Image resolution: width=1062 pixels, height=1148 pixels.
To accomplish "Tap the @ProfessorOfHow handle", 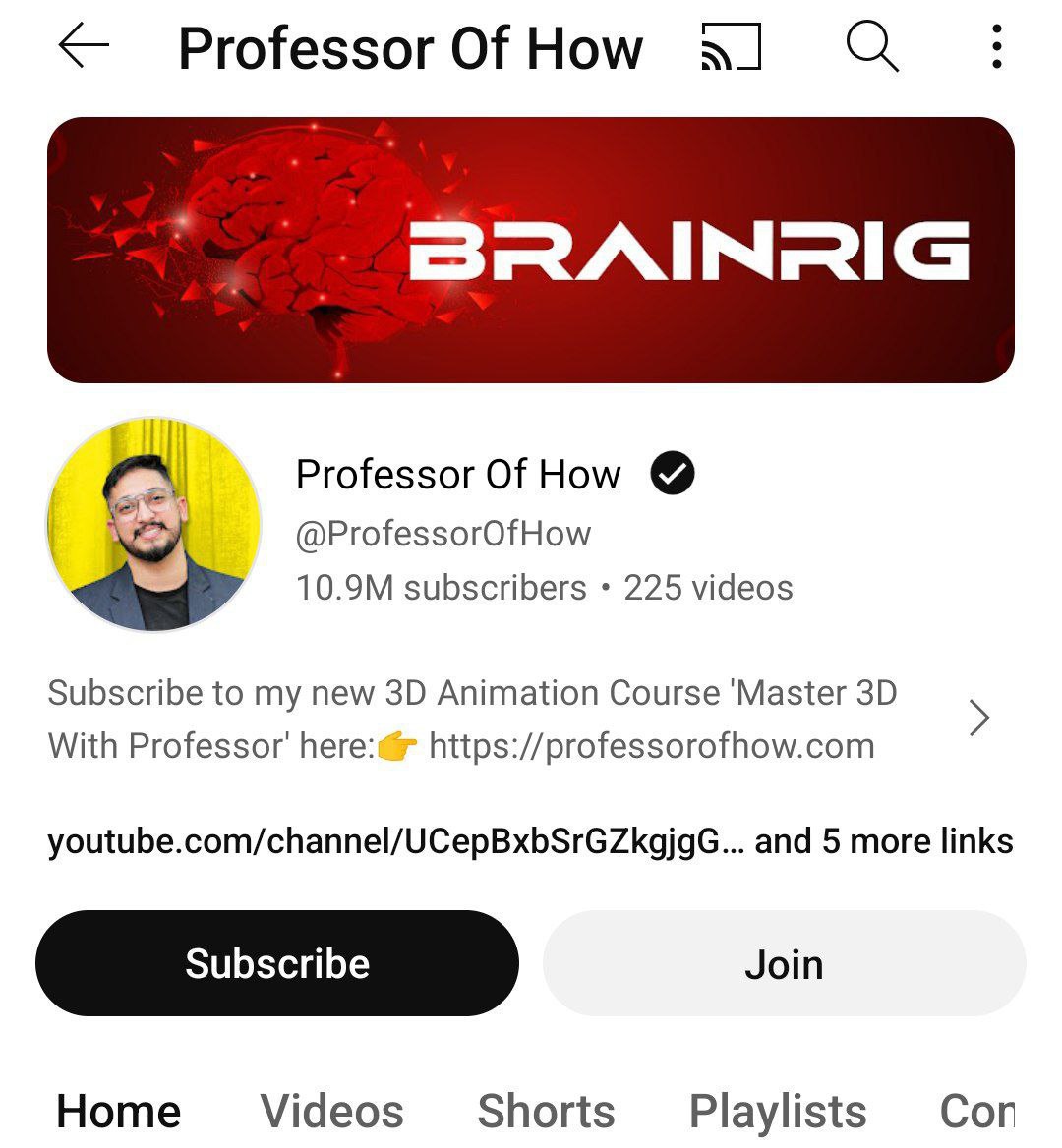I will (442, 533).
